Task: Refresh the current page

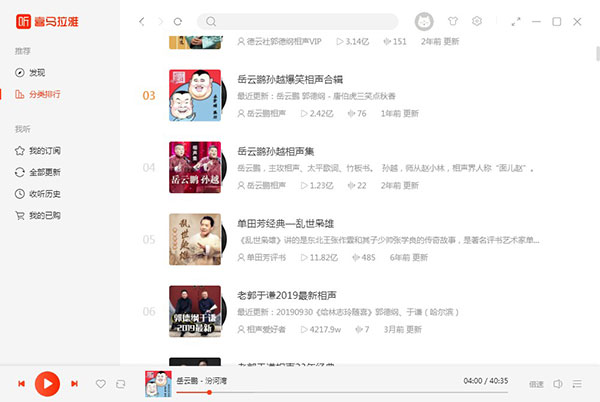Action: pos(178,21)
